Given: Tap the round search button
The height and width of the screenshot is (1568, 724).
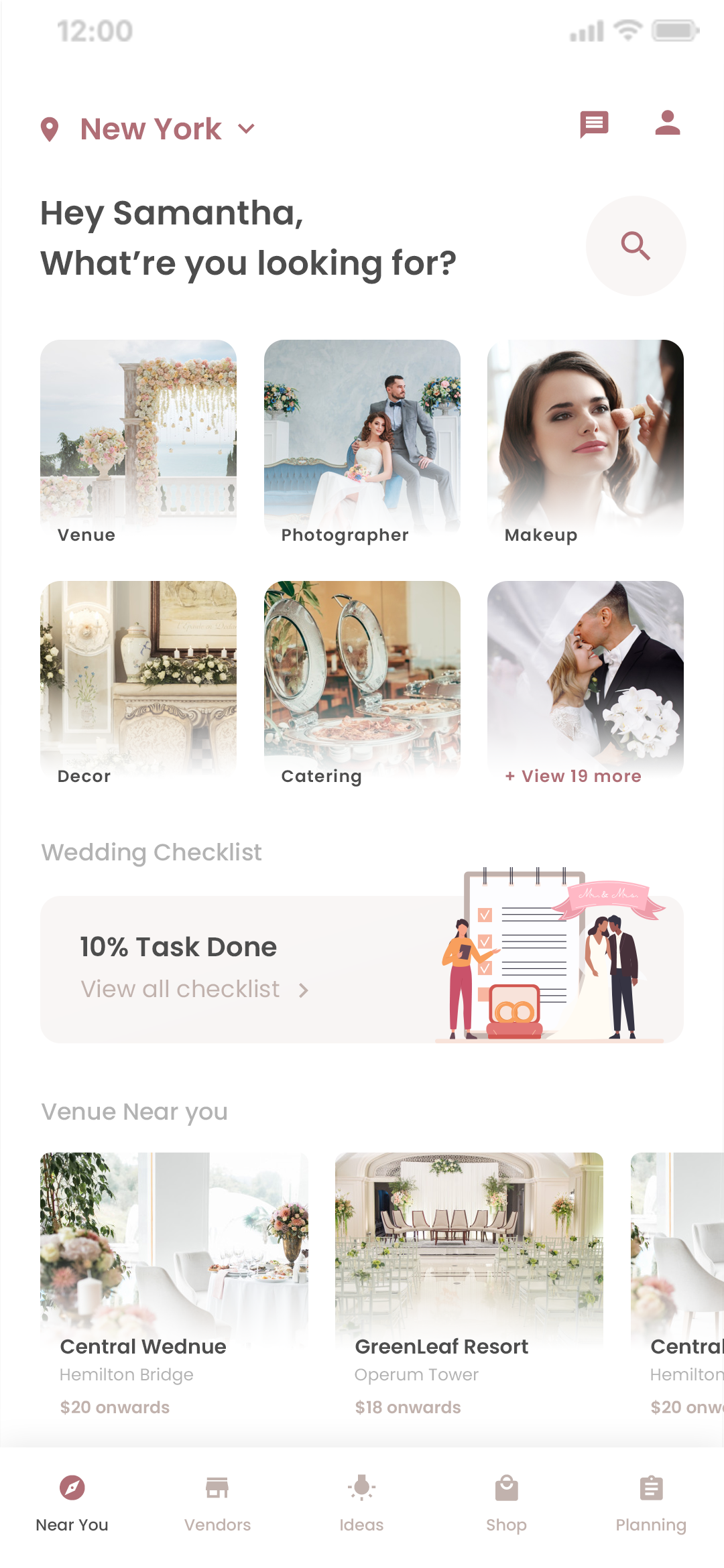Looking at the screenshot, I should point(636,246).
